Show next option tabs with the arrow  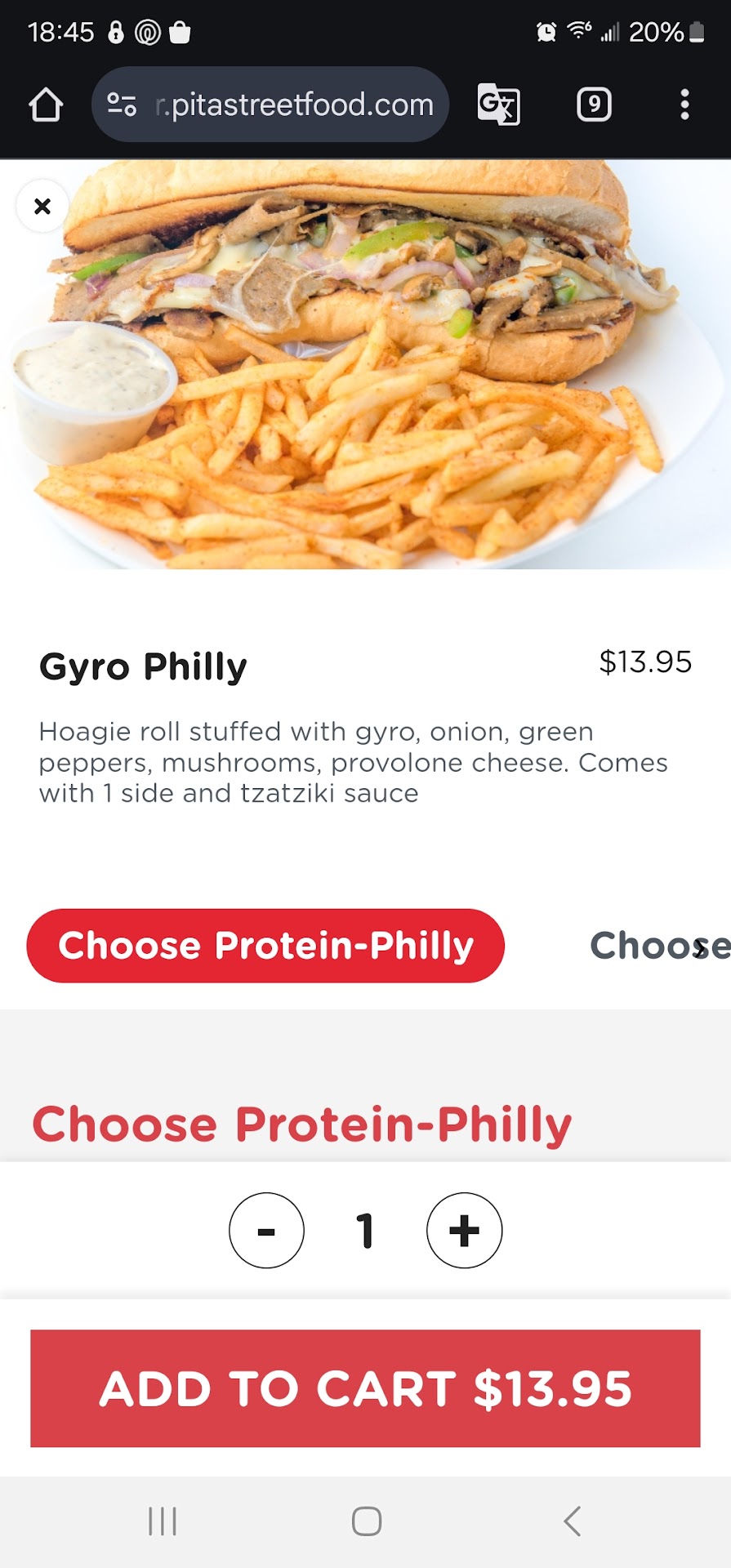coord(700,947)
